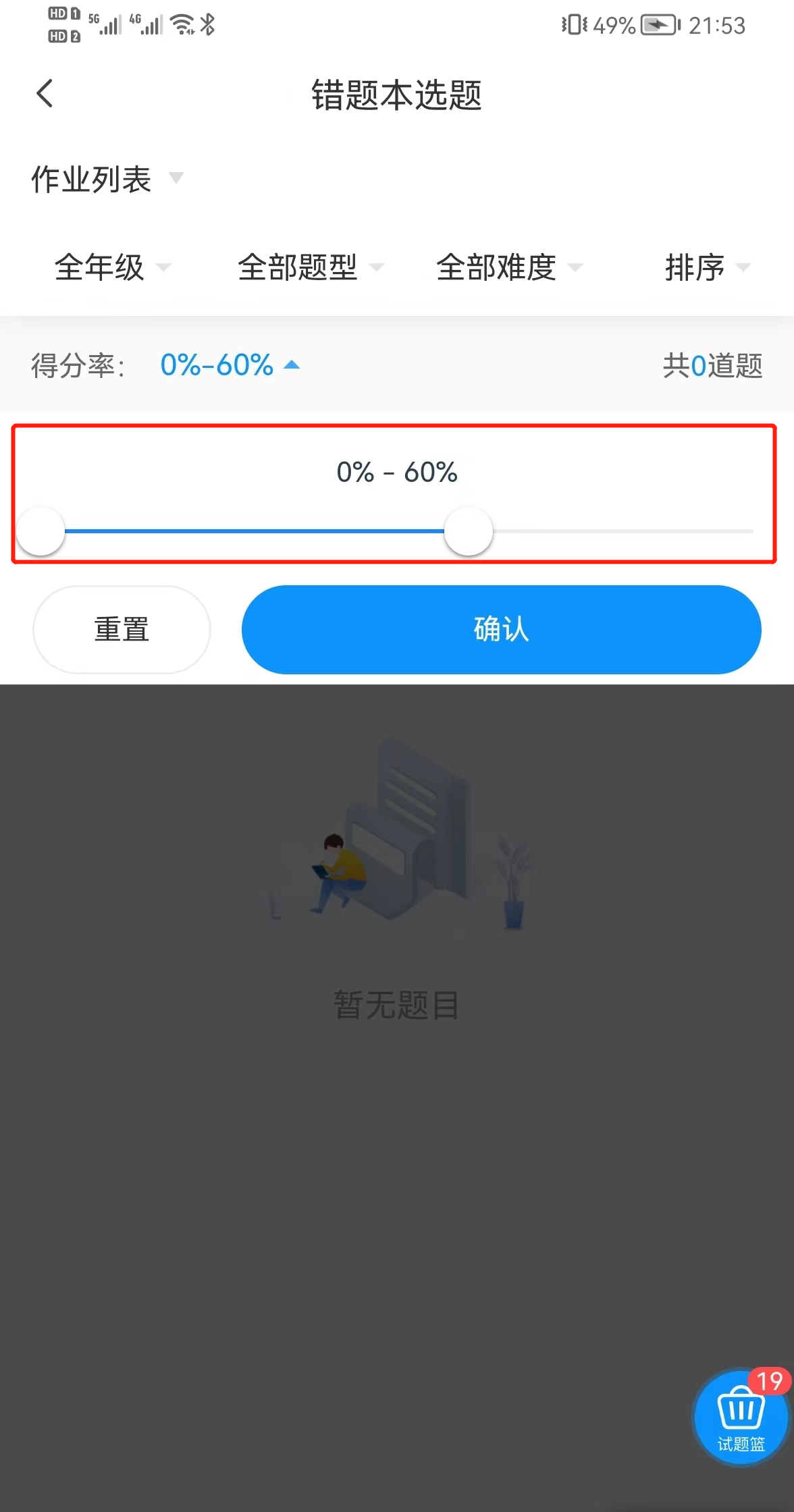Viewport: 794px width, 1512px height.
Task: Open the 全部题型 question type filter
Action: point(310,267)
